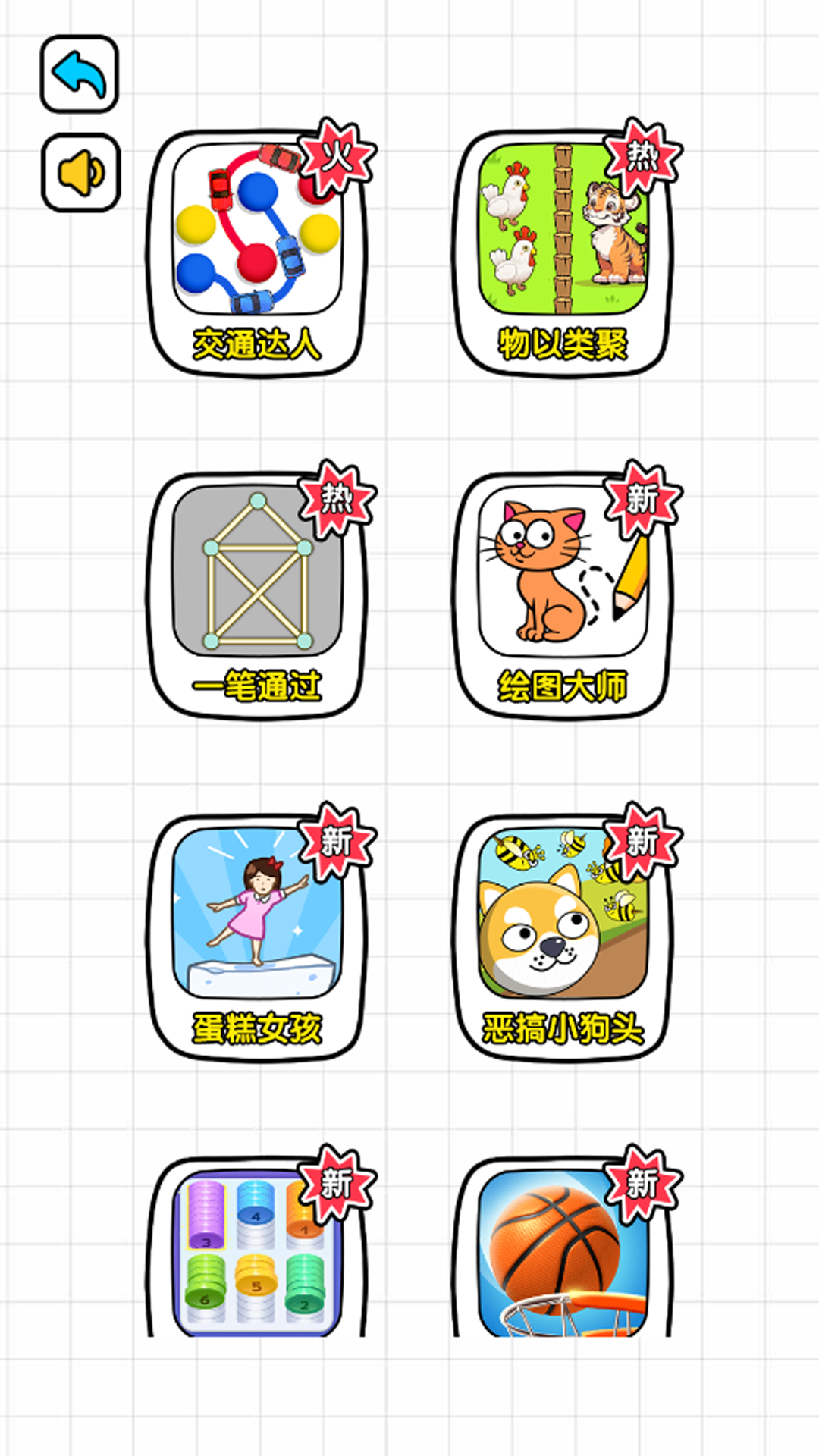
Task: Start the 蛋糕女孩 game
Action: (256, 937)
